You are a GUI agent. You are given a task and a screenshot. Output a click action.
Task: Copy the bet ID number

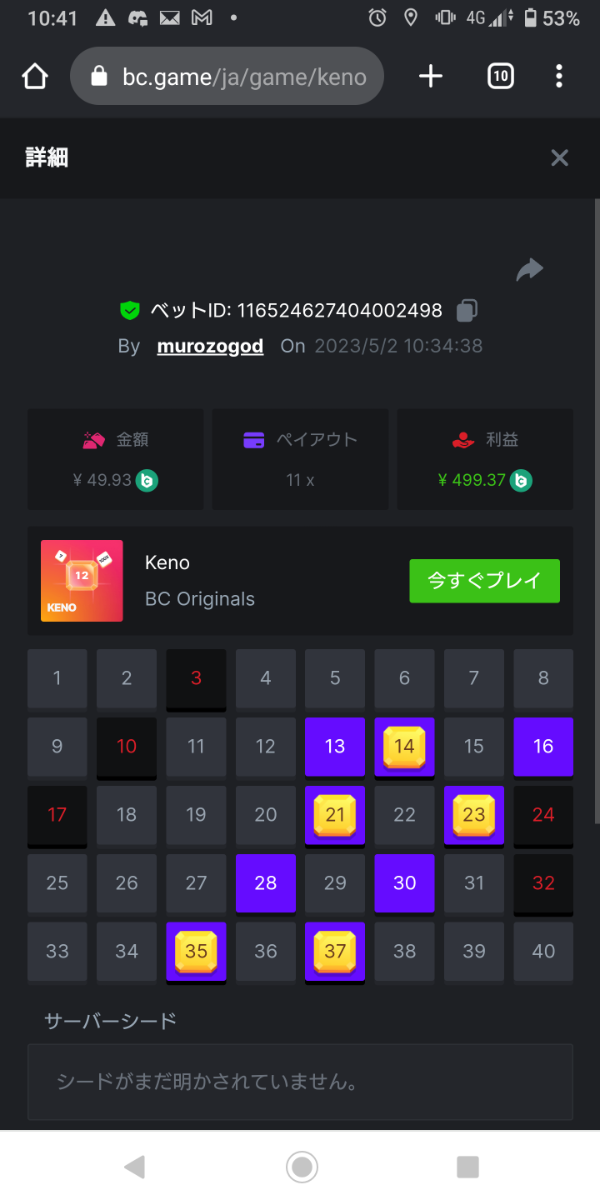[x=467, y=311]
